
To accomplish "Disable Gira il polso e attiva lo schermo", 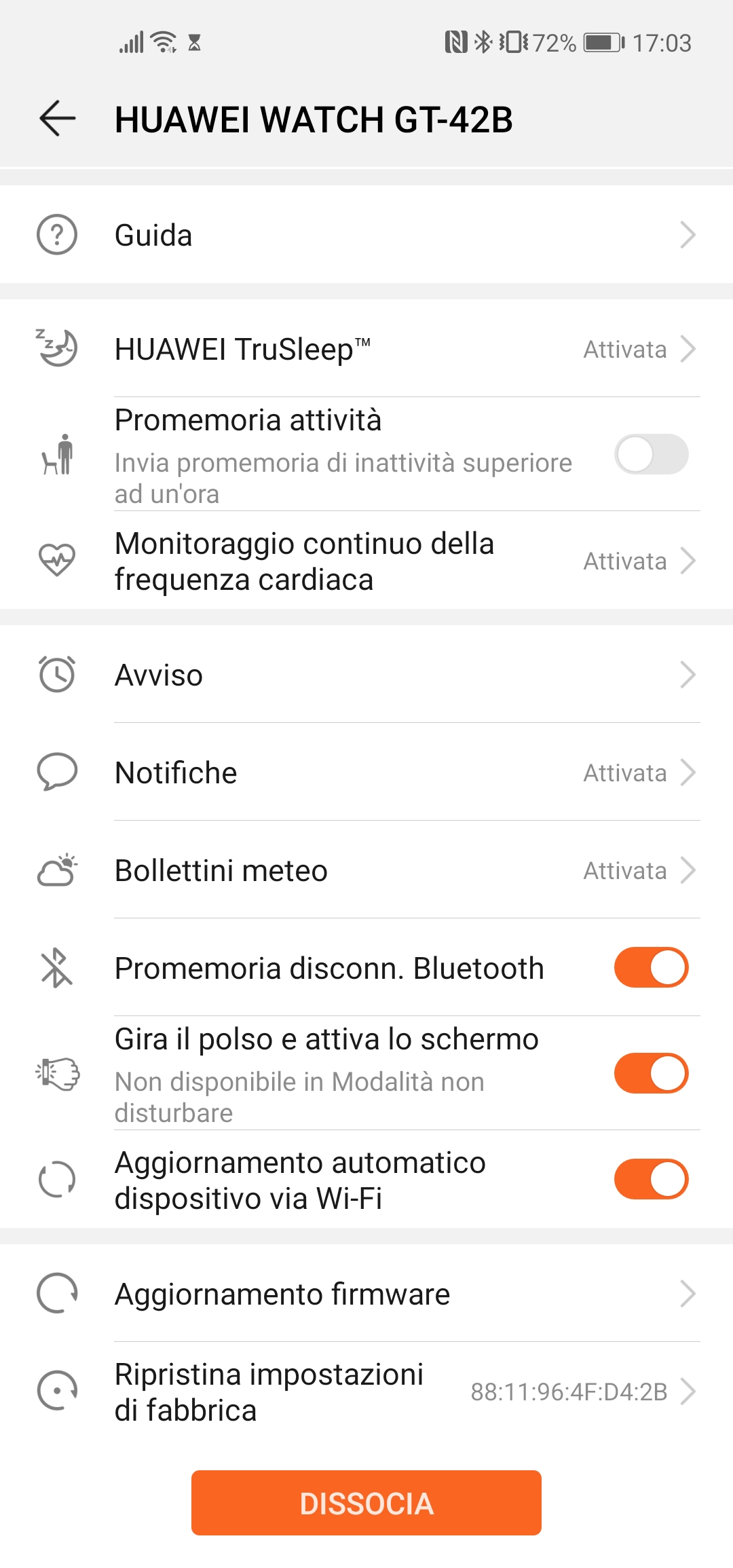I will (651, 1073).
